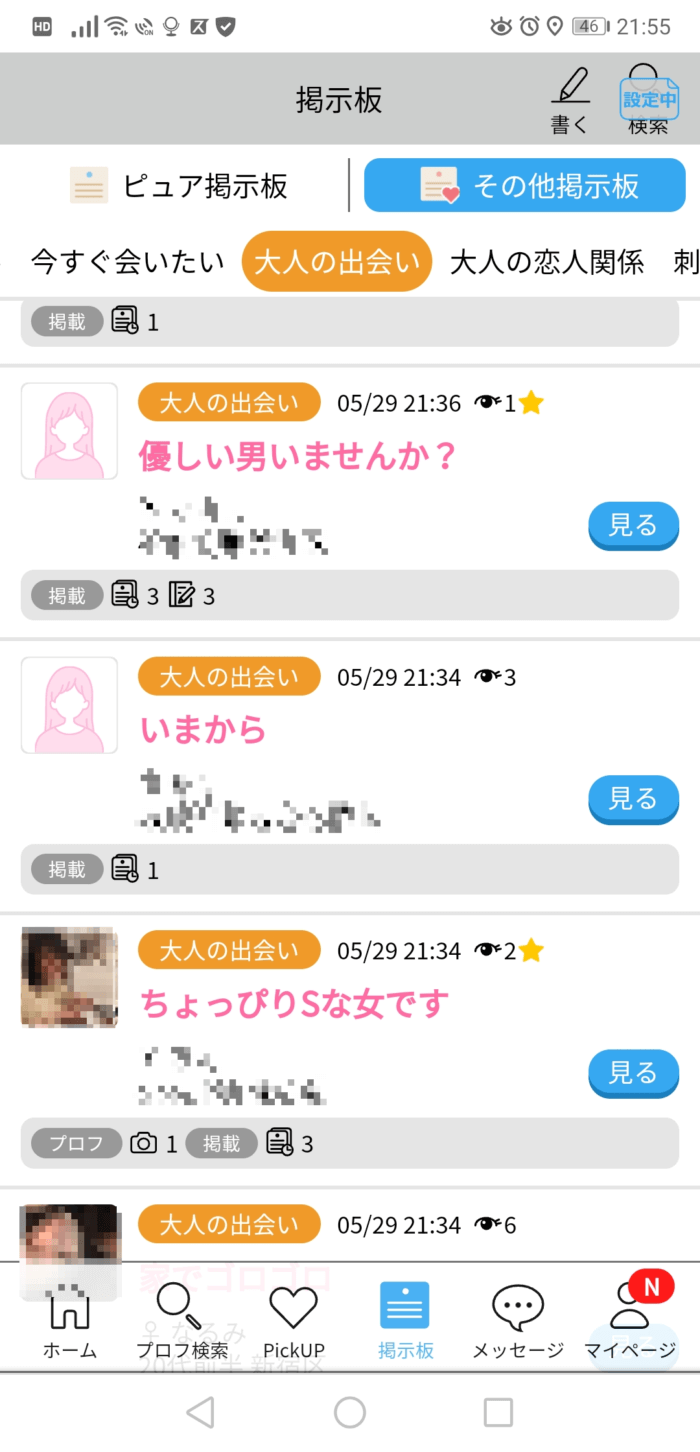Open the プロフ検索 tab

[x=182, y=1320]
